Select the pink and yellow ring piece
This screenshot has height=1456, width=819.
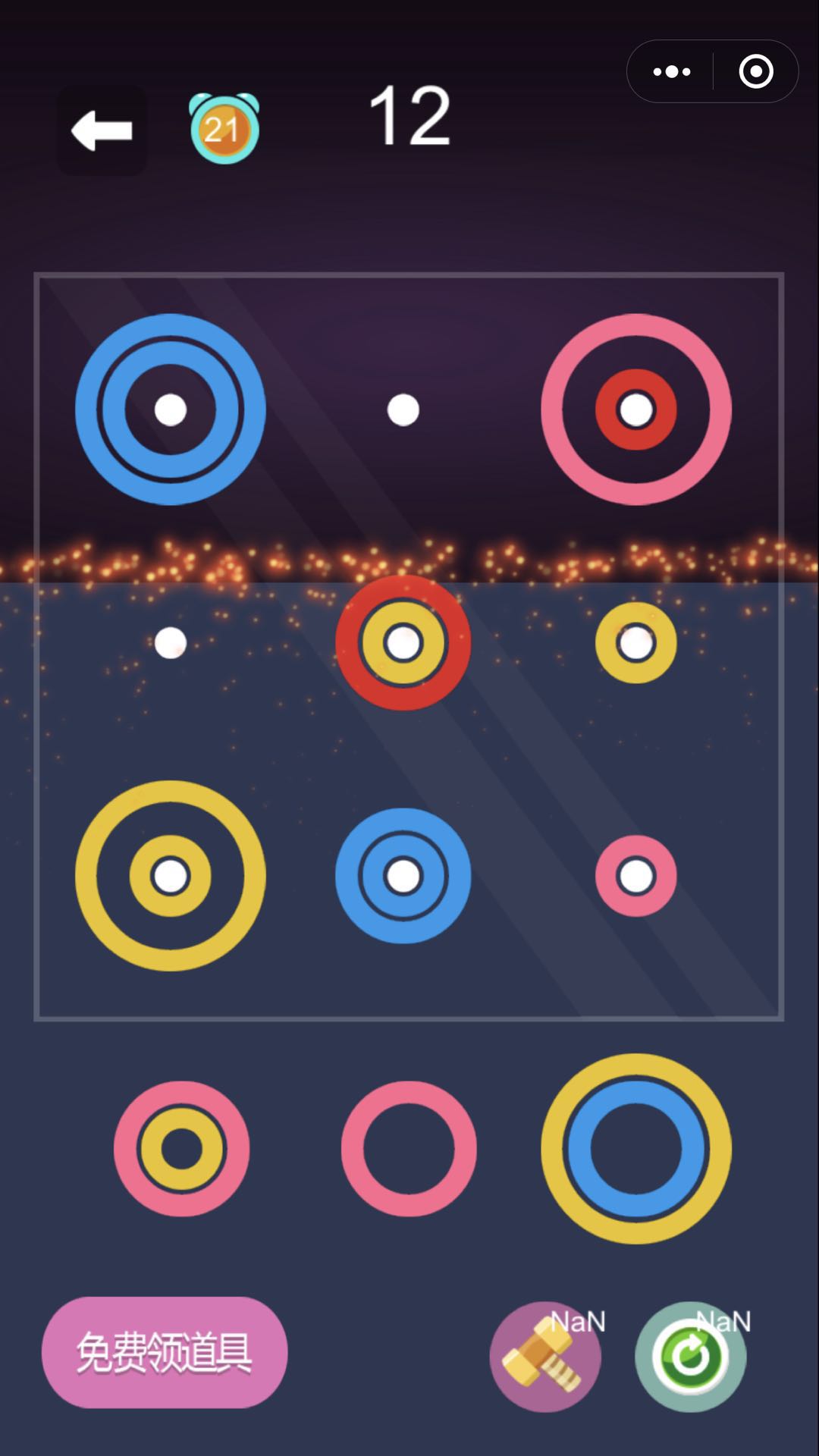coord(181,1148)
